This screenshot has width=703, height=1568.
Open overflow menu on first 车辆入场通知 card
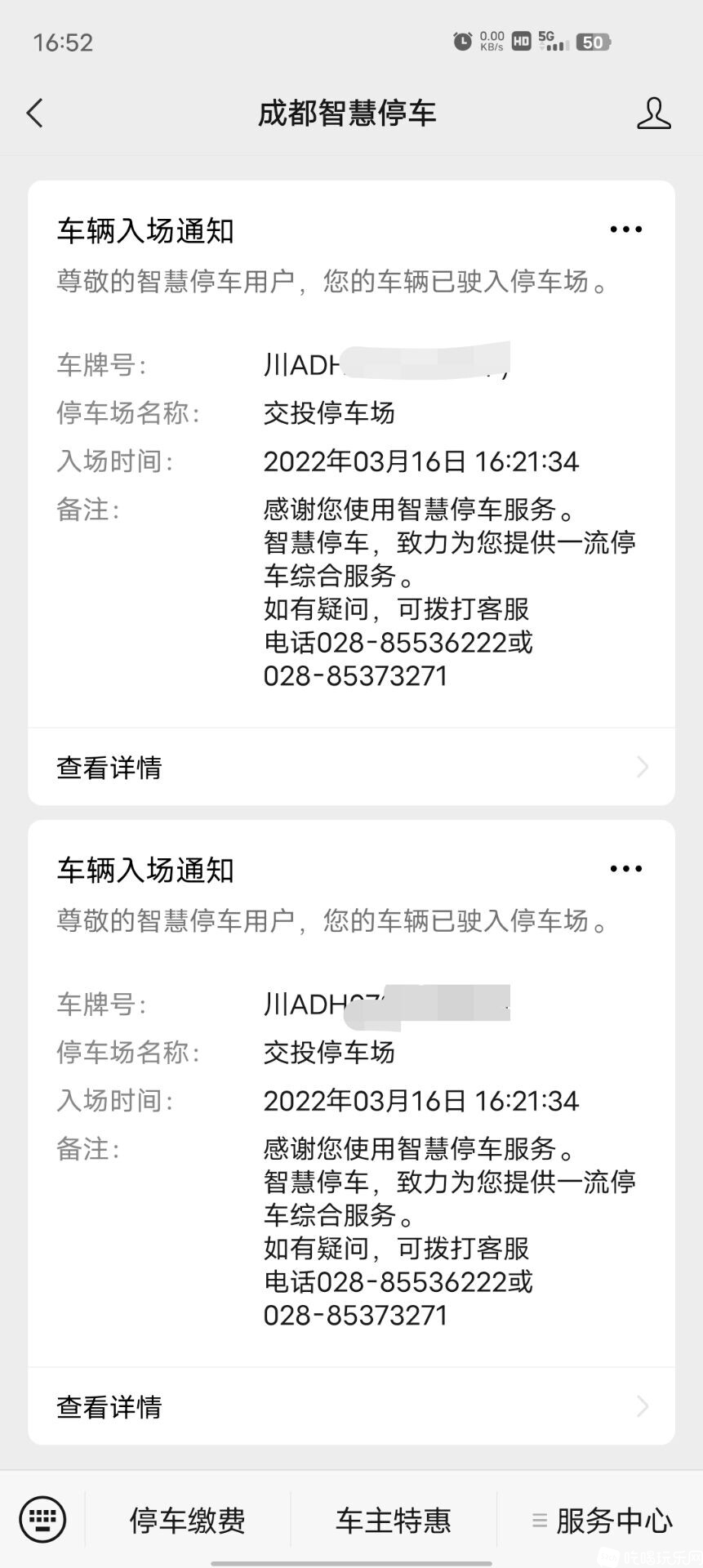tap(625, 230)
